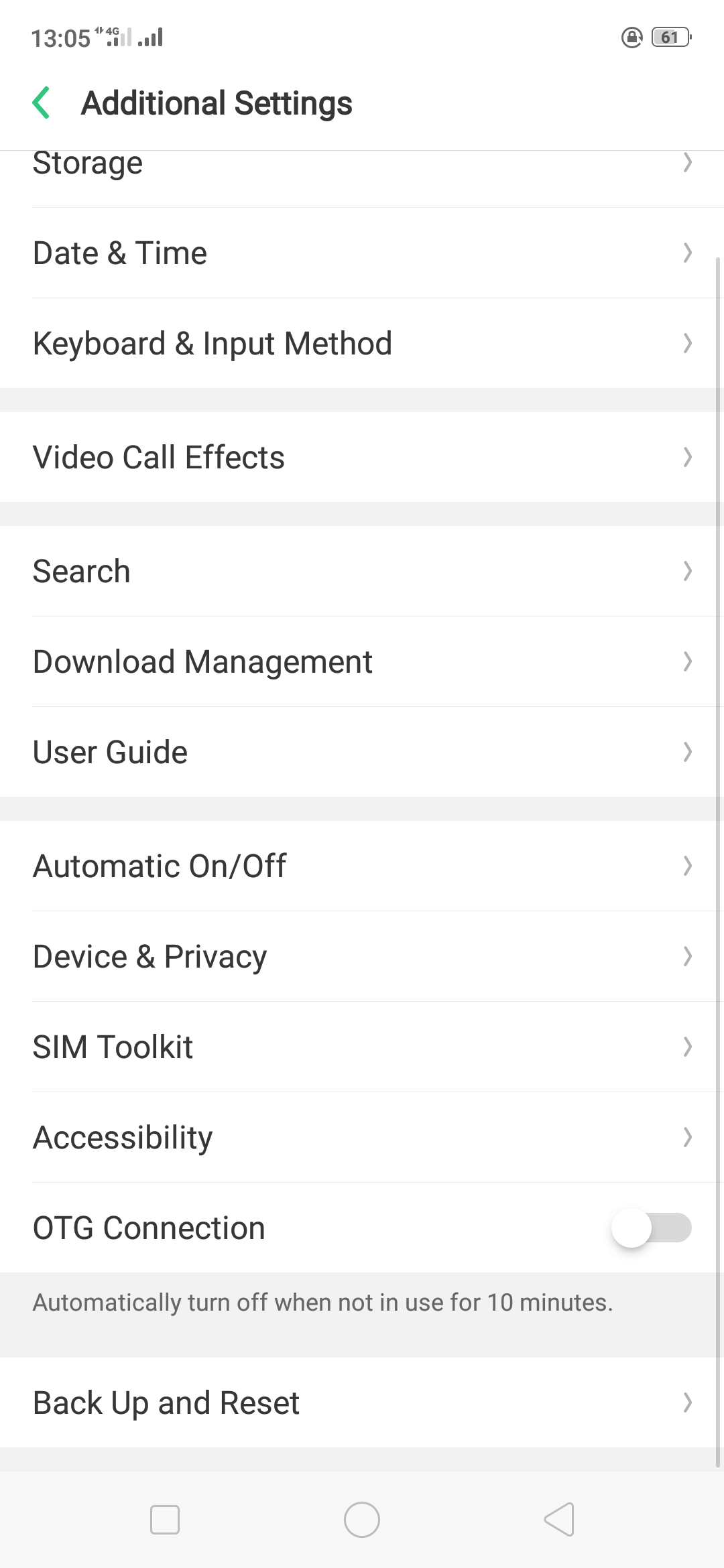
Task: Open Automatic On/Off settings
Action: pyautogui.click(x=362, y=866)
